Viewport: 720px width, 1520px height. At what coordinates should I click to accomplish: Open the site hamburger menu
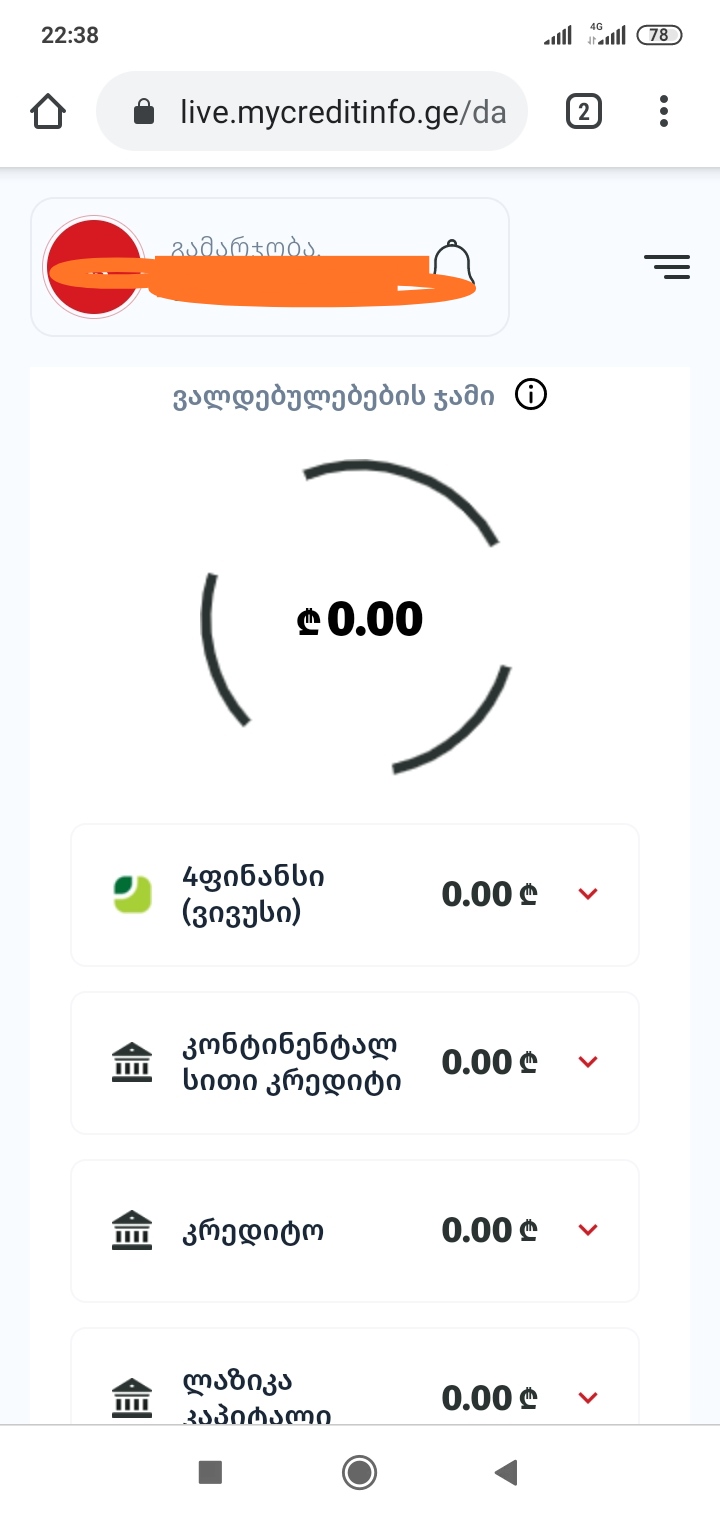(x=667, y=266)
